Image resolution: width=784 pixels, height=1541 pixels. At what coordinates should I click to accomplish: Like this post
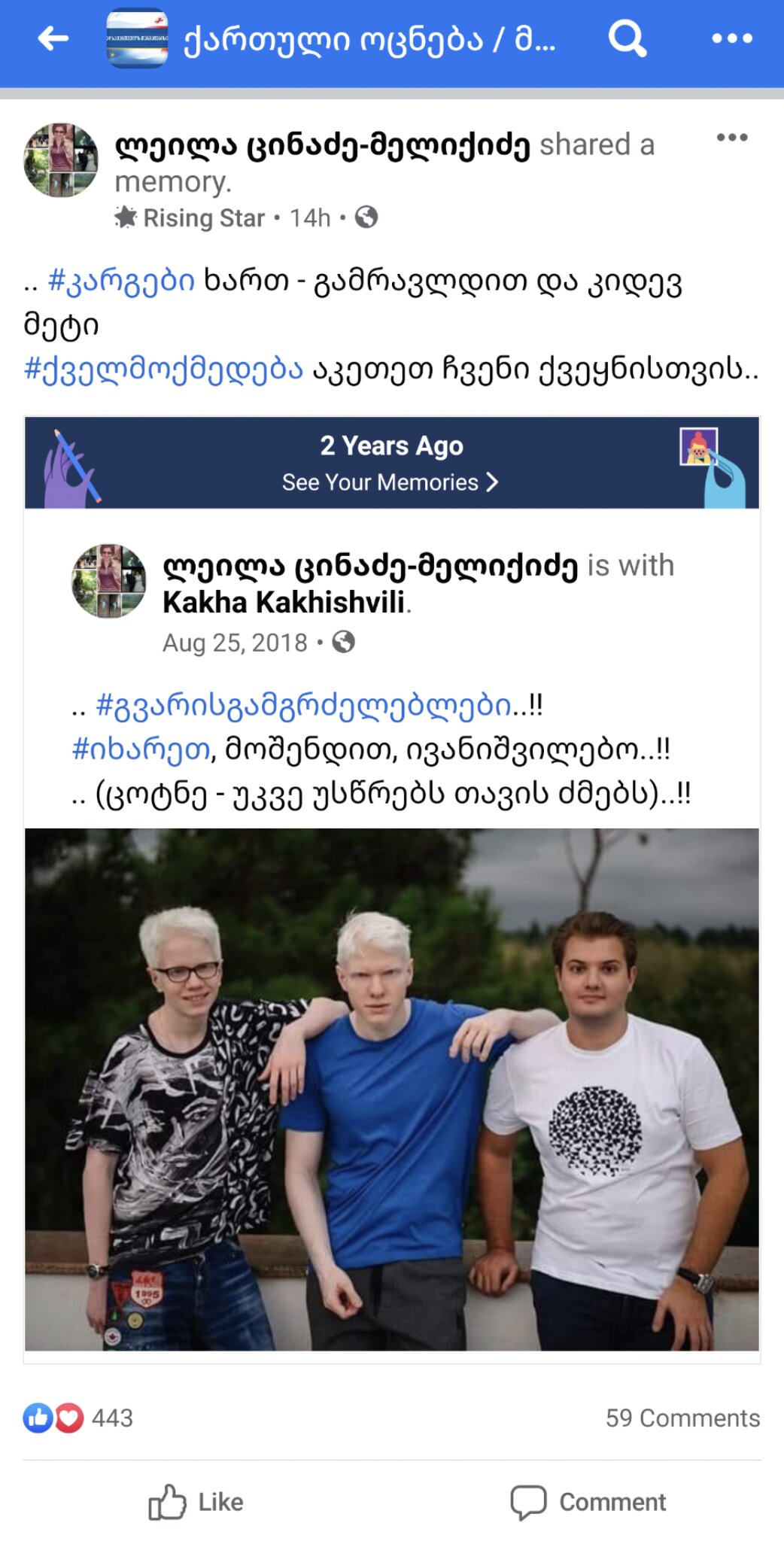196,1502
